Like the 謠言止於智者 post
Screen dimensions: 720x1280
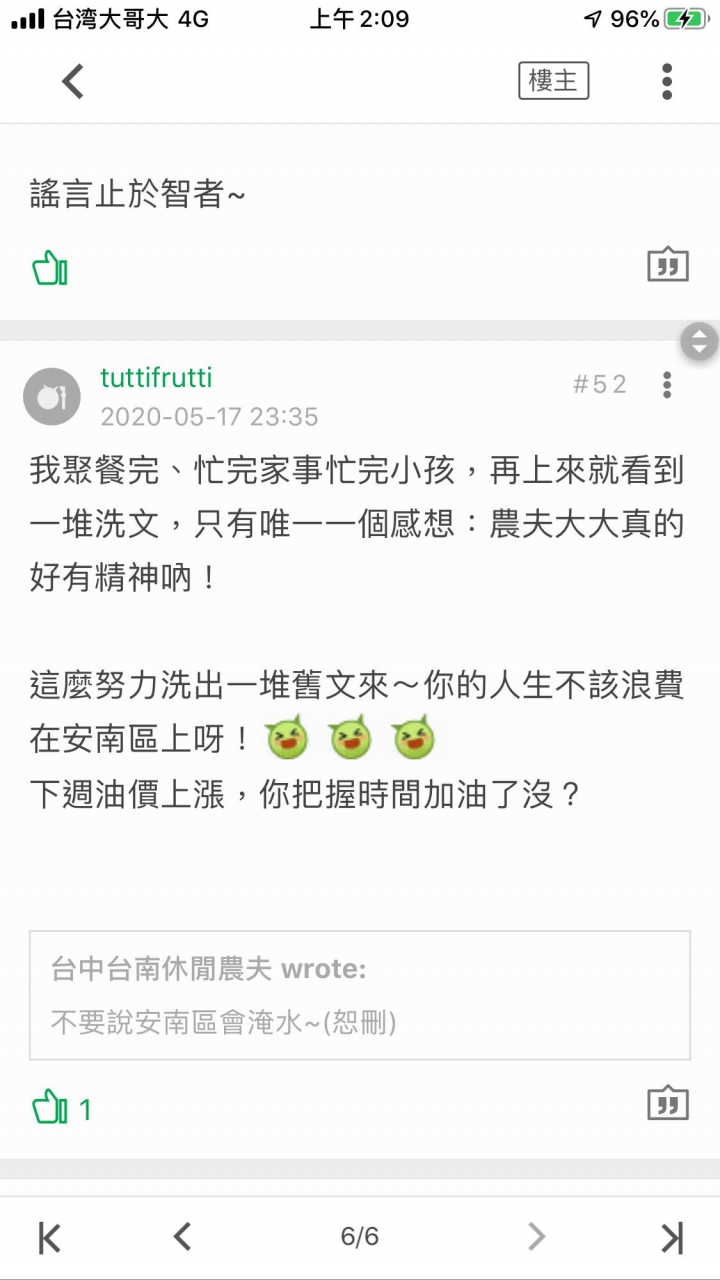pos(50,268)
